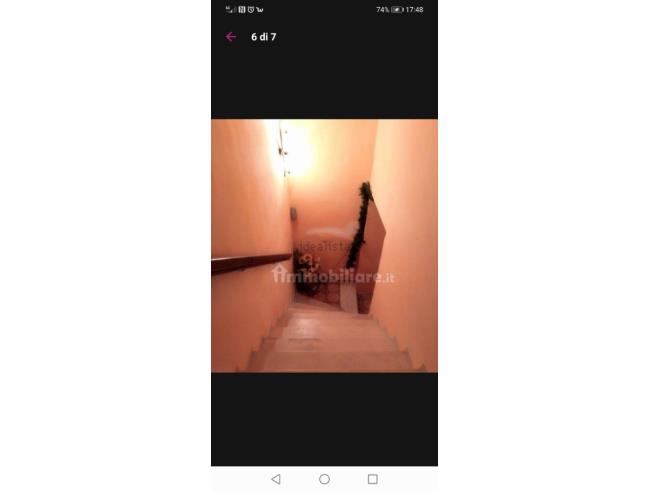Go to the home screen
Screen dimensions: 648x492
tap(324, 479)
